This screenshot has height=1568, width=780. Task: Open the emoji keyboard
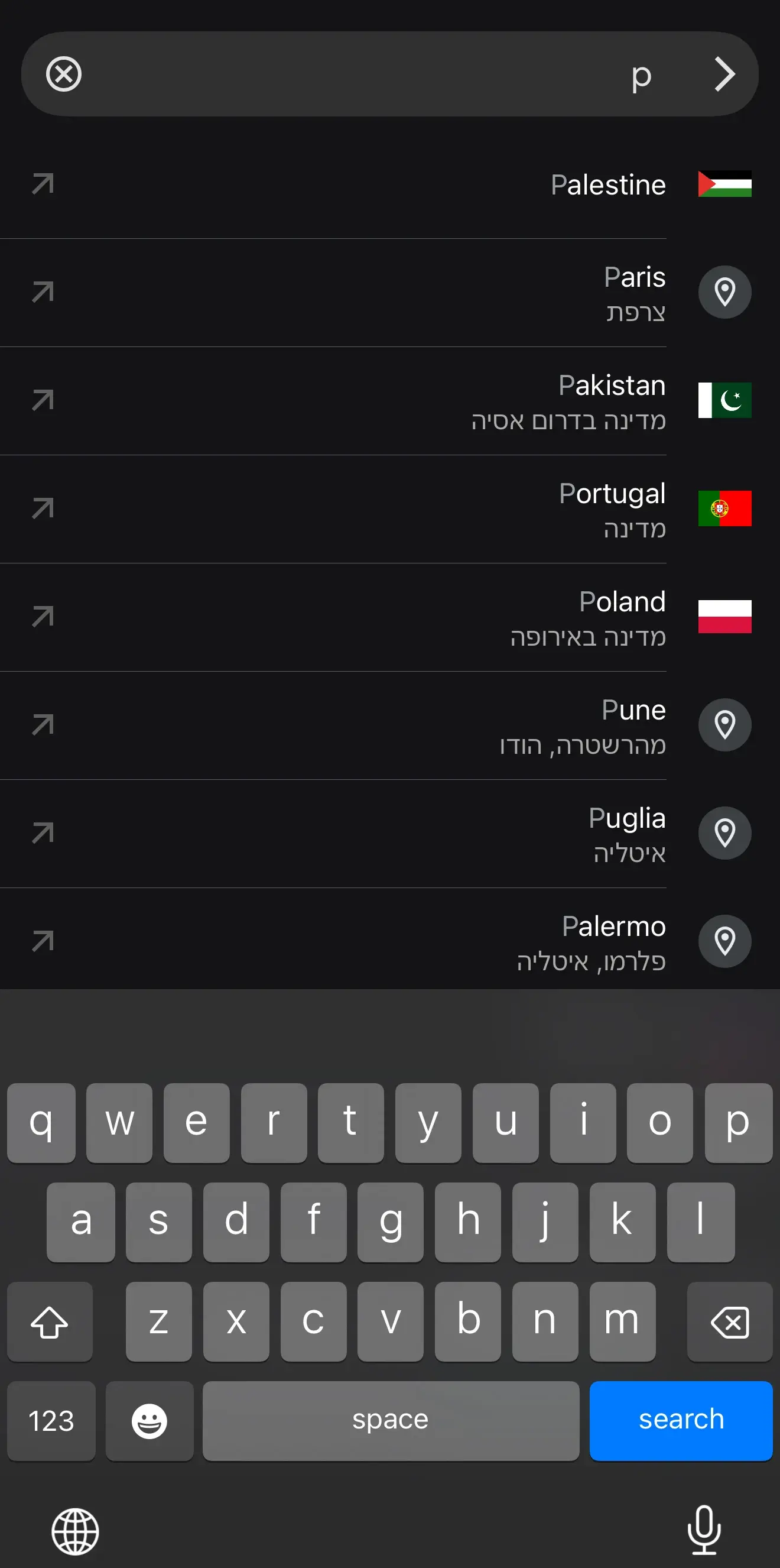[149, 1421]
